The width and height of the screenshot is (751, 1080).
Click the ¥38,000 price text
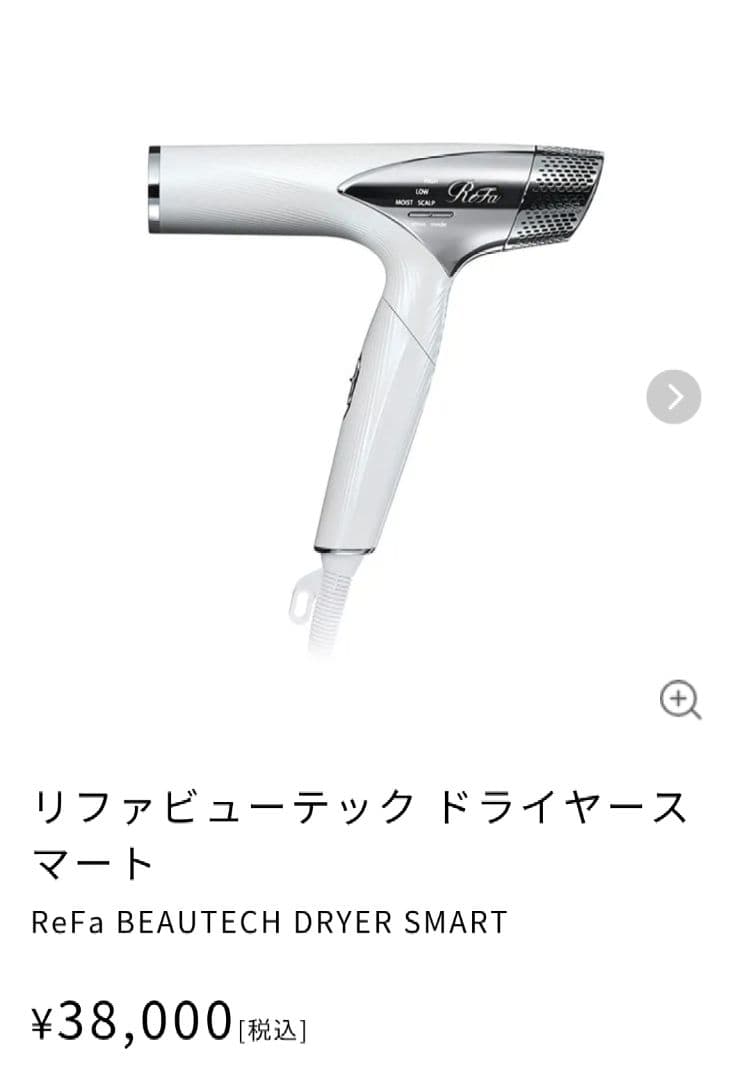[x=130, y=1020]
